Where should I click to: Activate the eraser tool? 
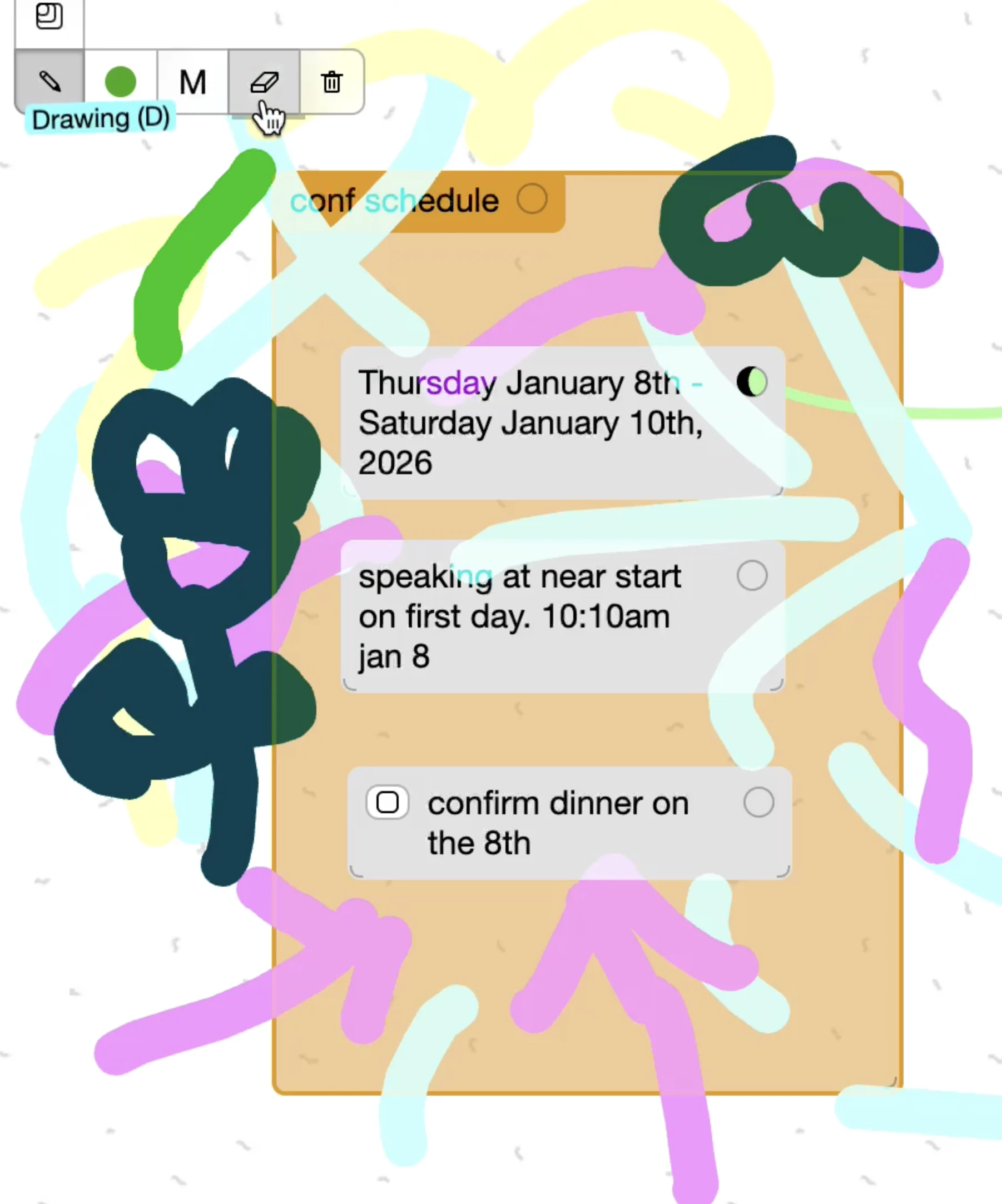265,82
